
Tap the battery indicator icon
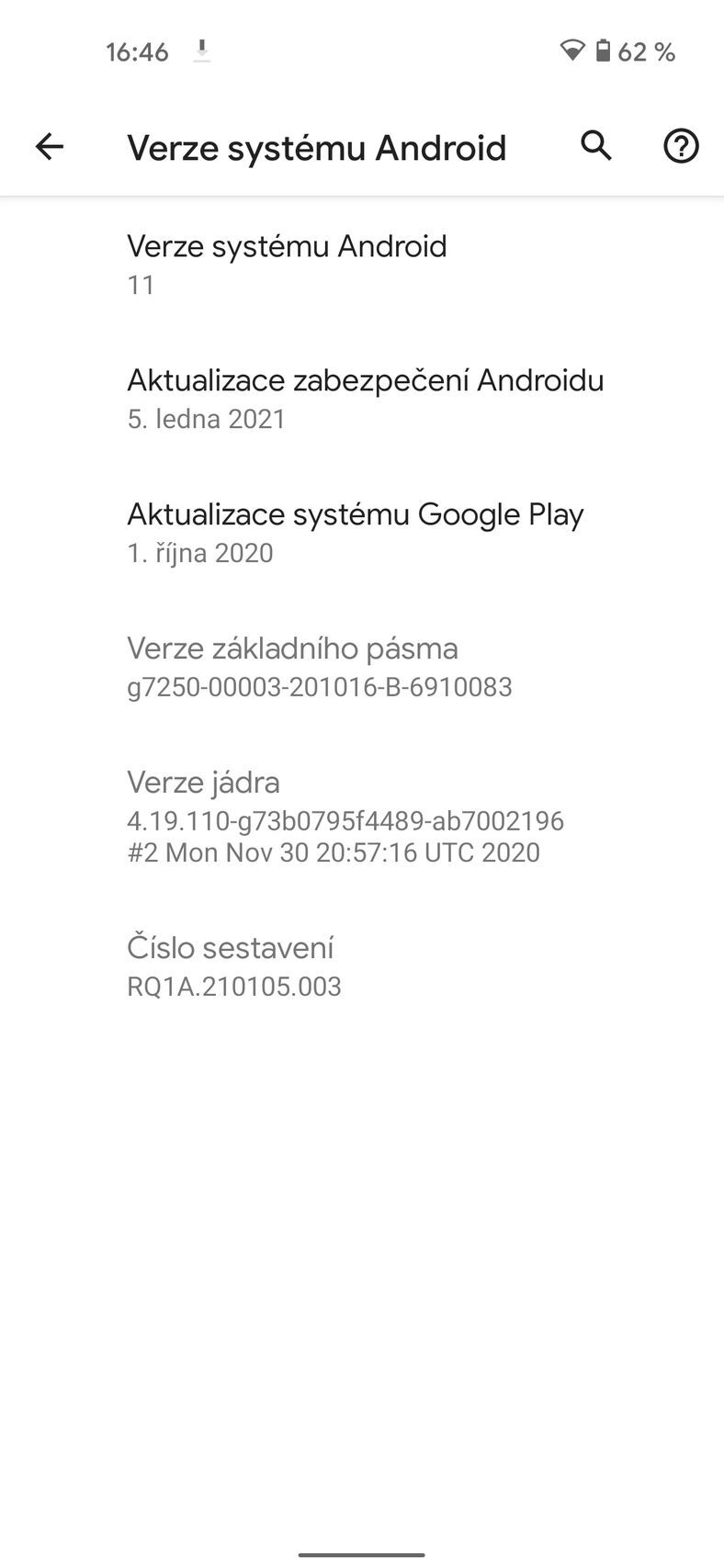[x=602, y=51]
